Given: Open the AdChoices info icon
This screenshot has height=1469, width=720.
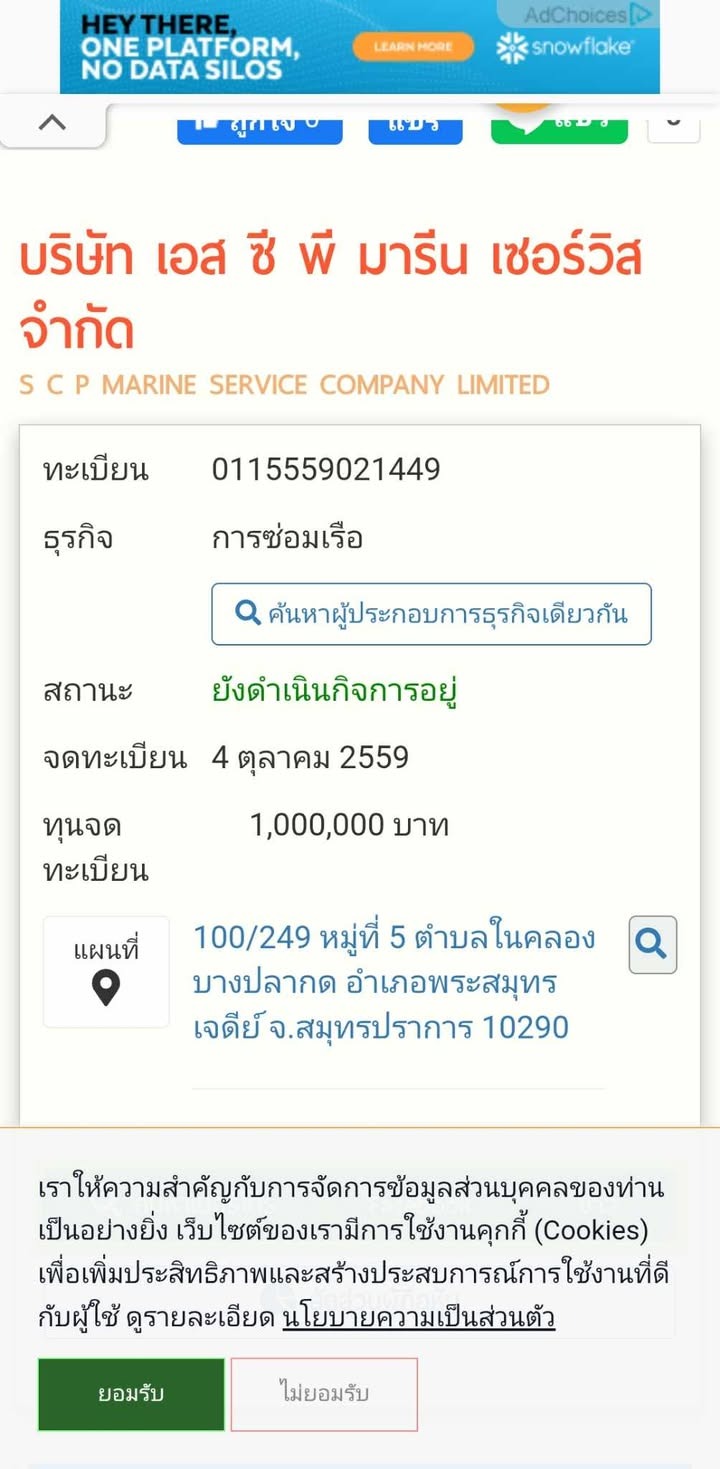Looking at the screenshot, I should (x=641, y=14).
